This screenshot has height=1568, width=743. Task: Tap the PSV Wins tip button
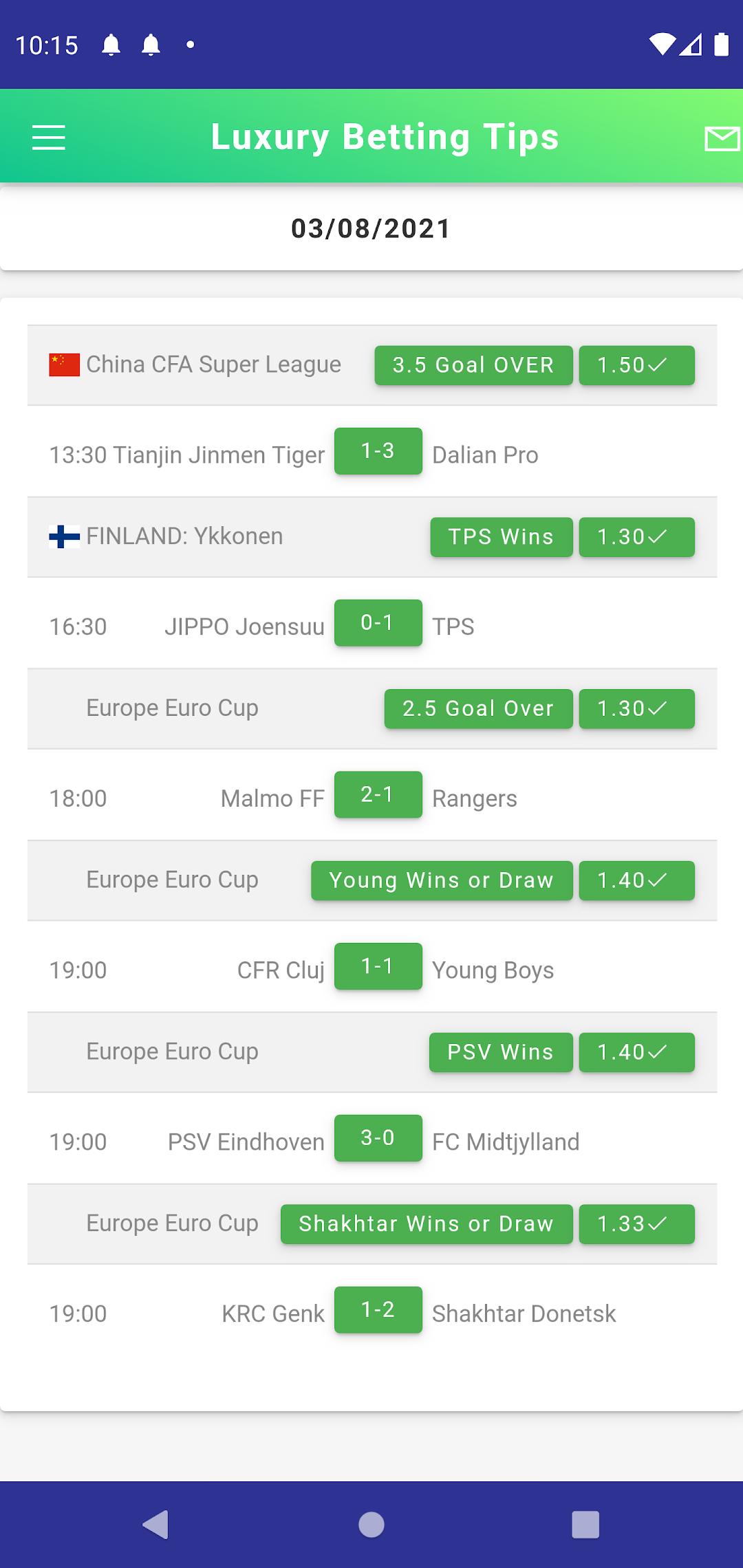click(500, 1053)
